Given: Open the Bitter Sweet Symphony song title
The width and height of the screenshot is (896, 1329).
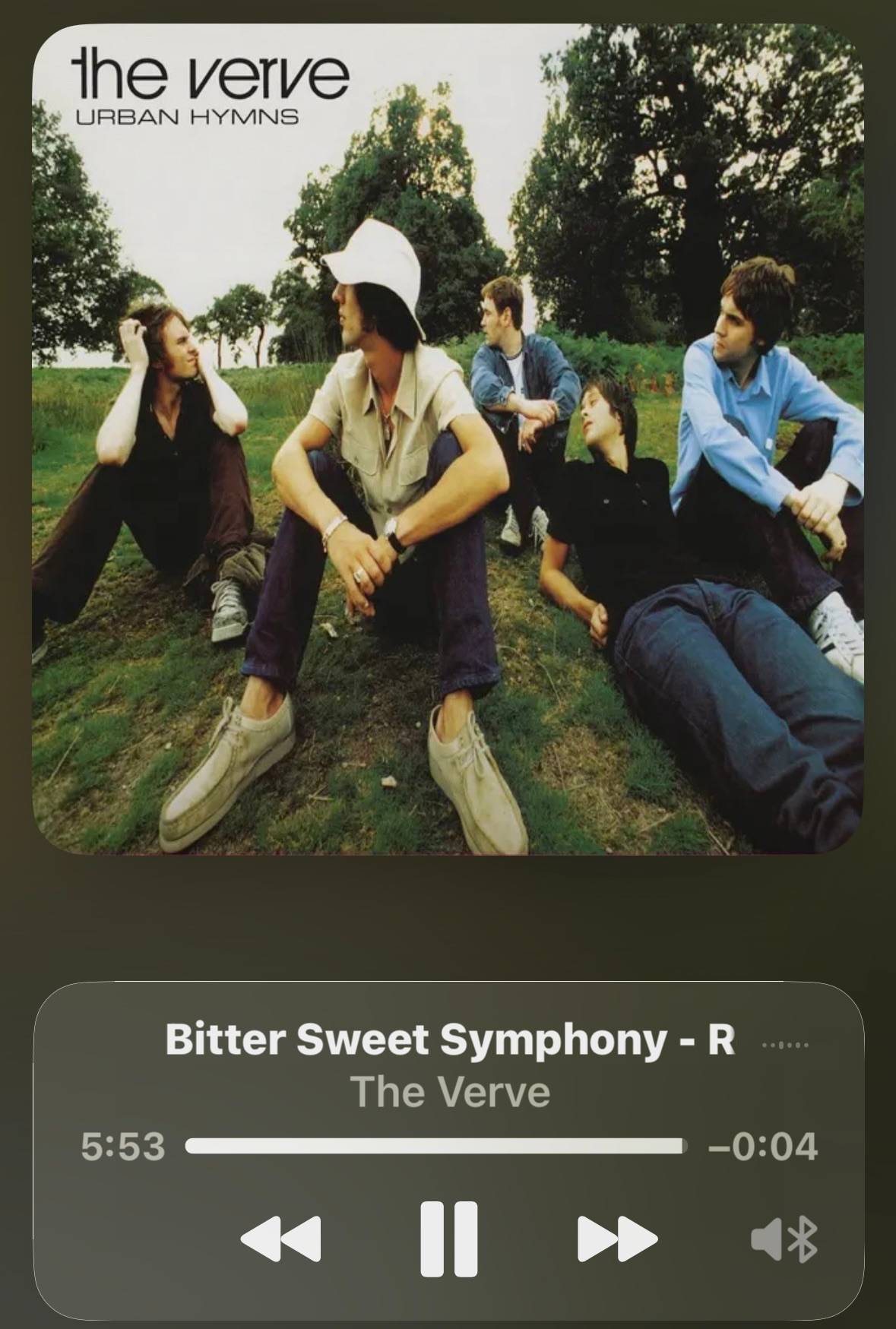Looking at the screenshot, I should pos(450,1039).
